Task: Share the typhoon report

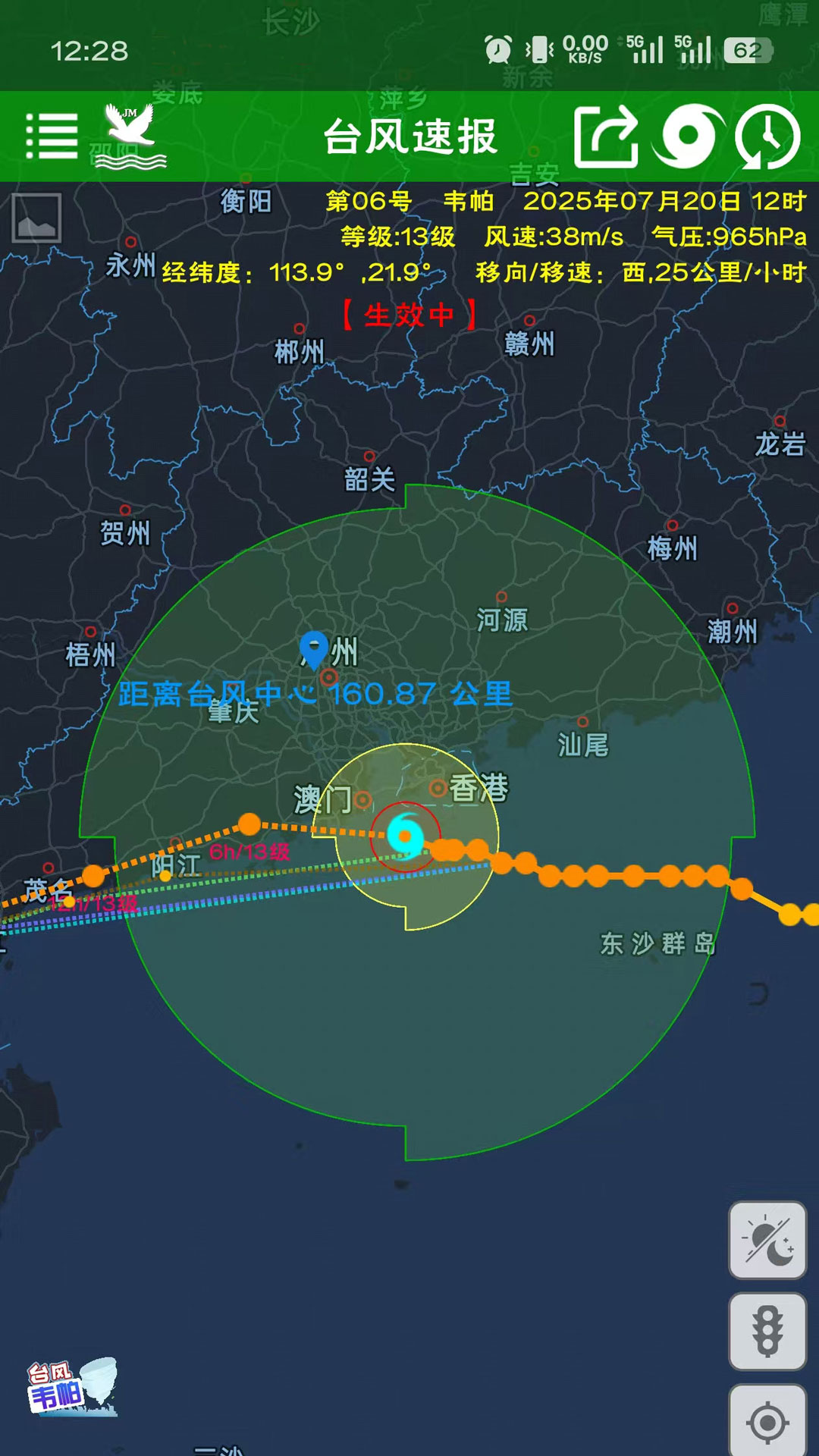Action: [605, 136]
